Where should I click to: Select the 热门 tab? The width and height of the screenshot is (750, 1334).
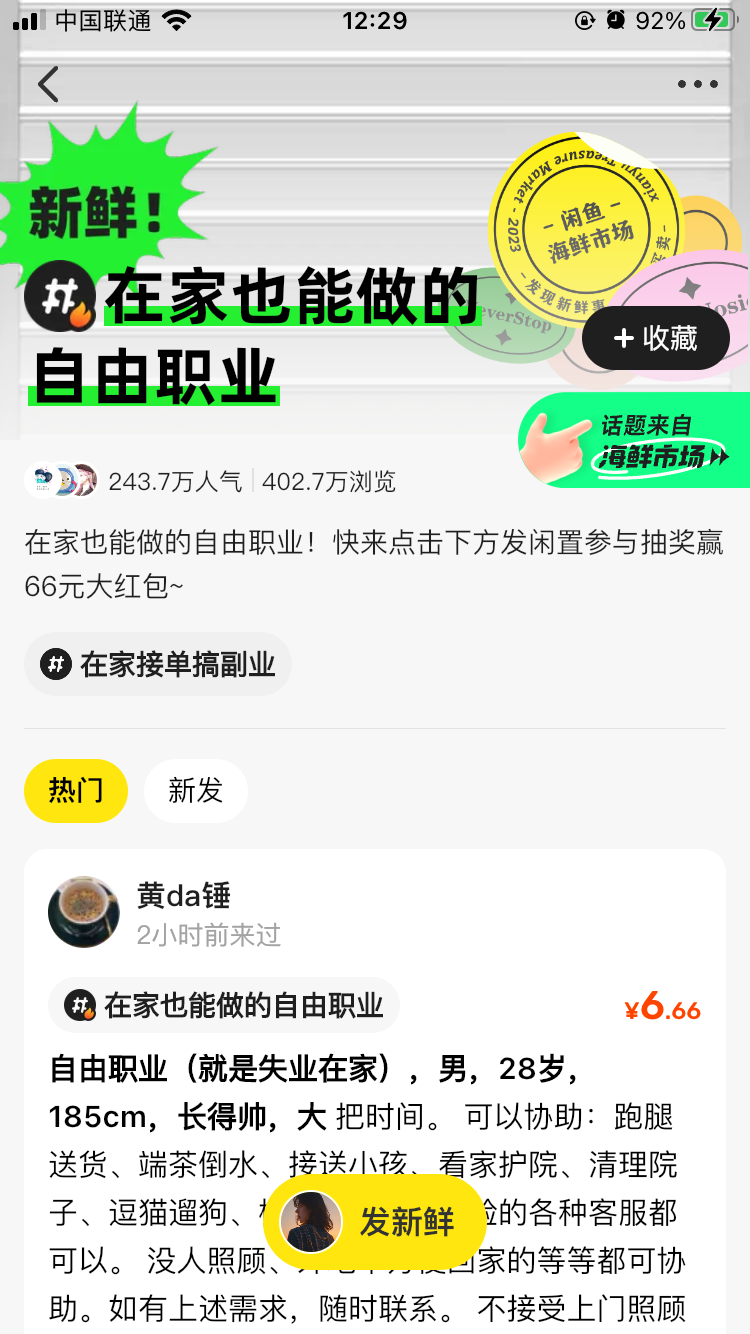point(75,790)
